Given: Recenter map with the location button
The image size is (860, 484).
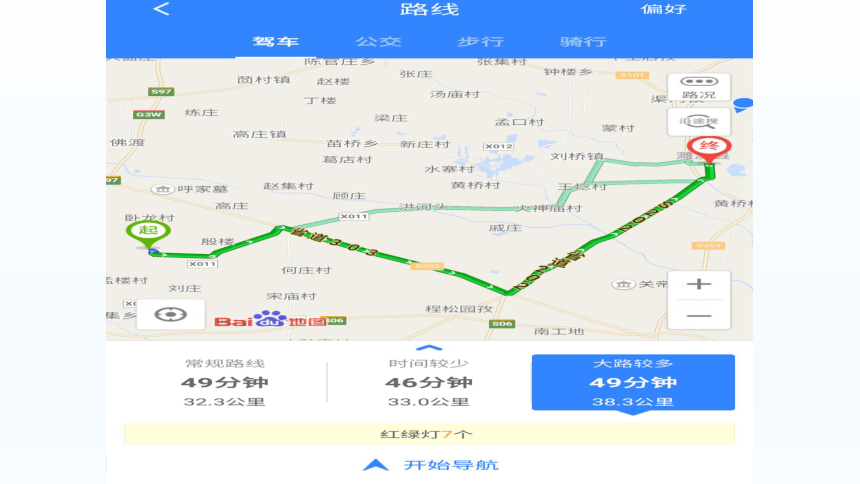Looking at the screenshot, I should click(171, 315).
